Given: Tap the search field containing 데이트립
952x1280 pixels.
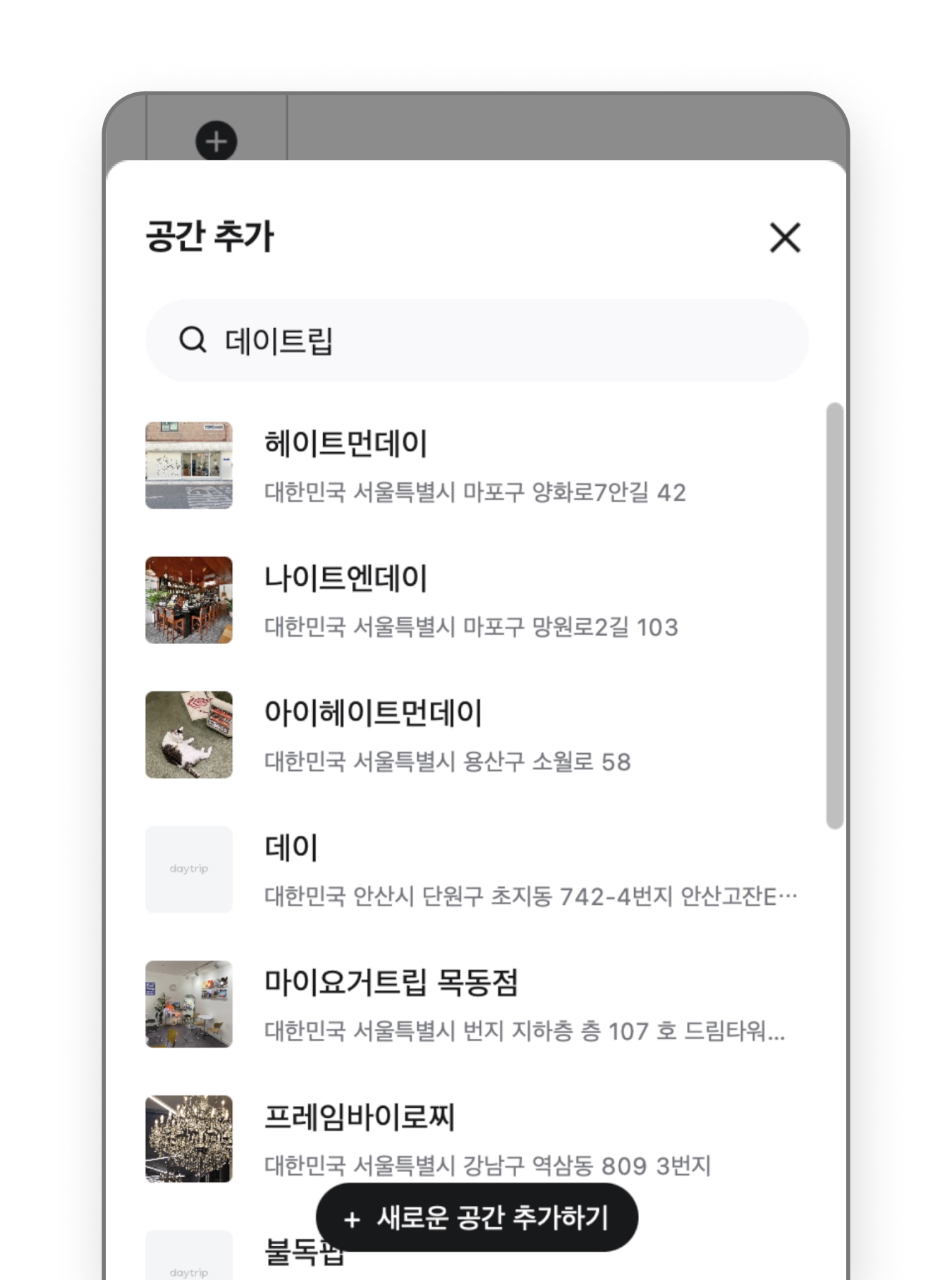Looking at the screenshot, I should (x=477, y=341).
